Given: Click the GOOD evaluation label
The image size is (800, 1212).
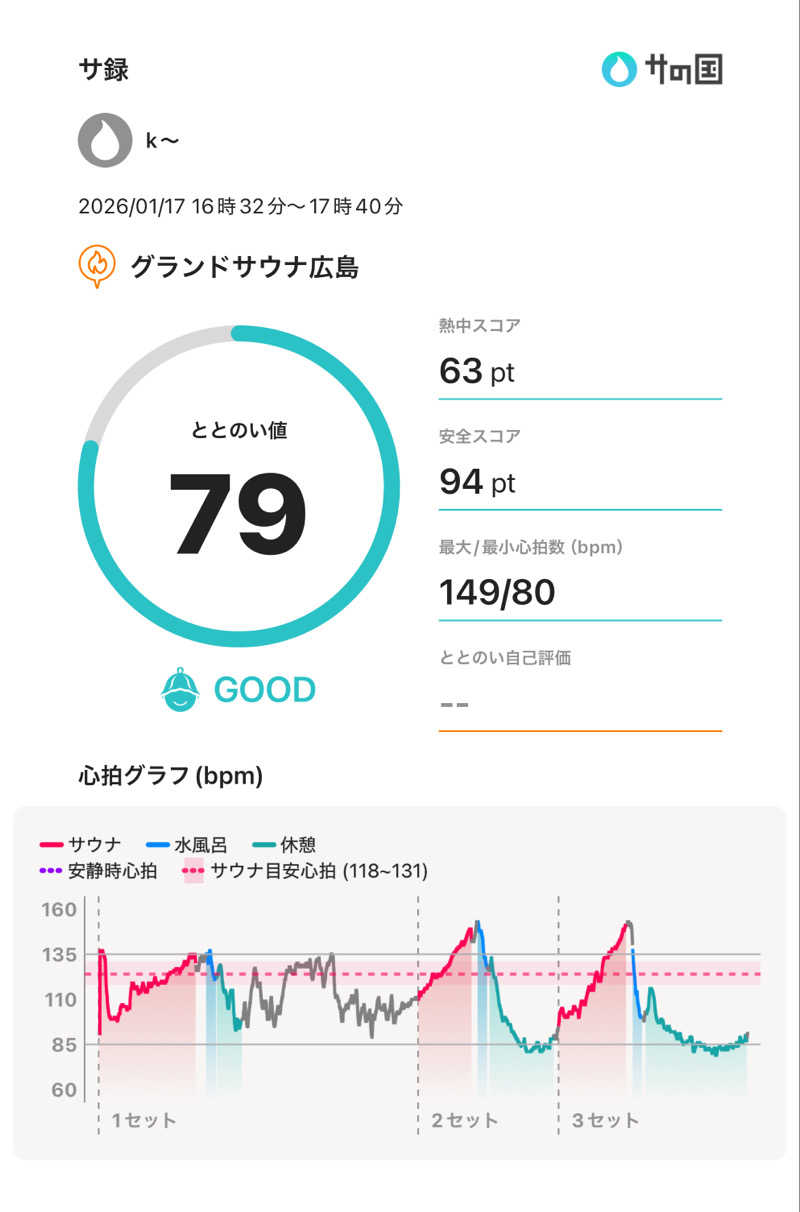Looking at the screenshot, I should coord(265,689).
